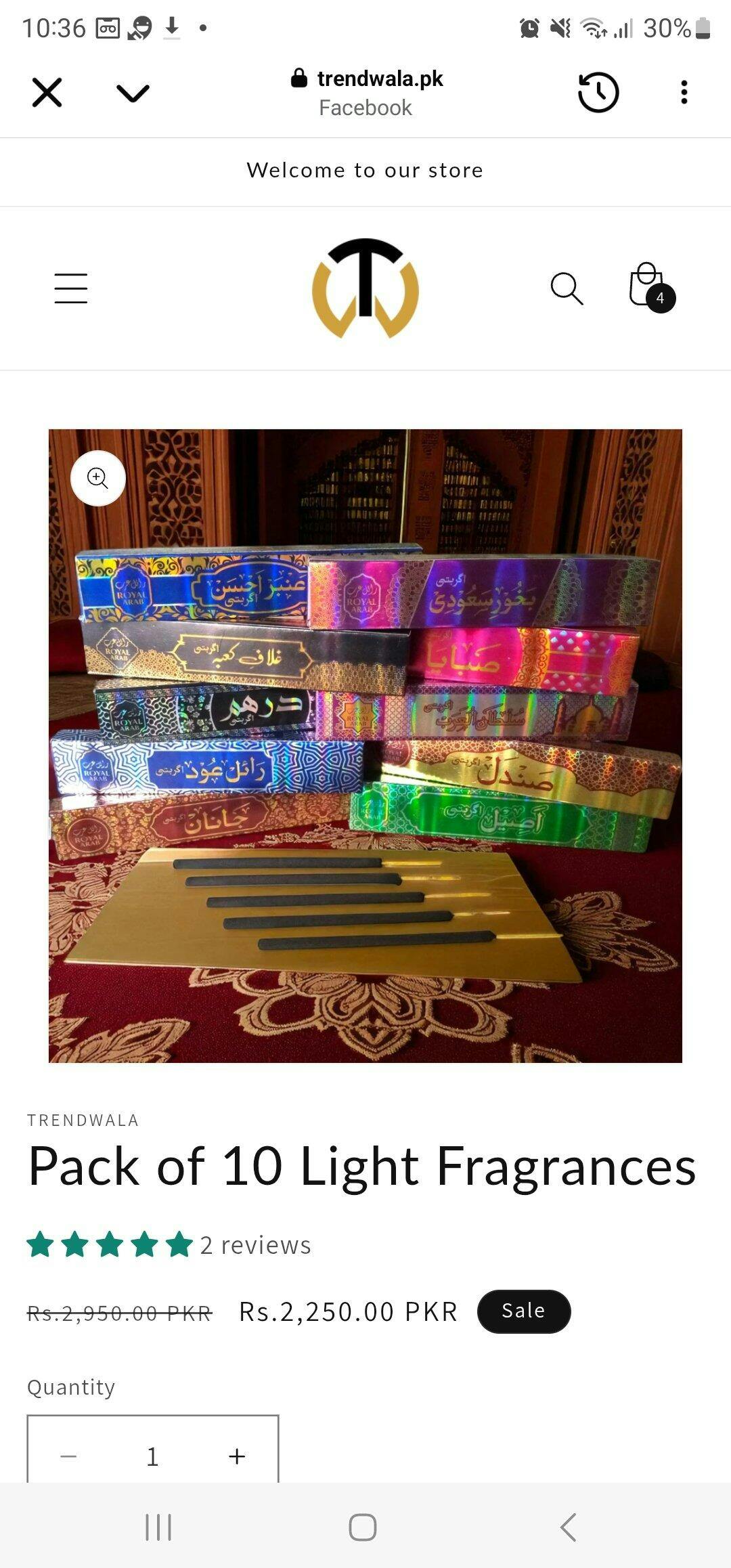Viewport: 731px width, 1568px height.
Task: Increase quantity by one
Action: coord(237,1456)
